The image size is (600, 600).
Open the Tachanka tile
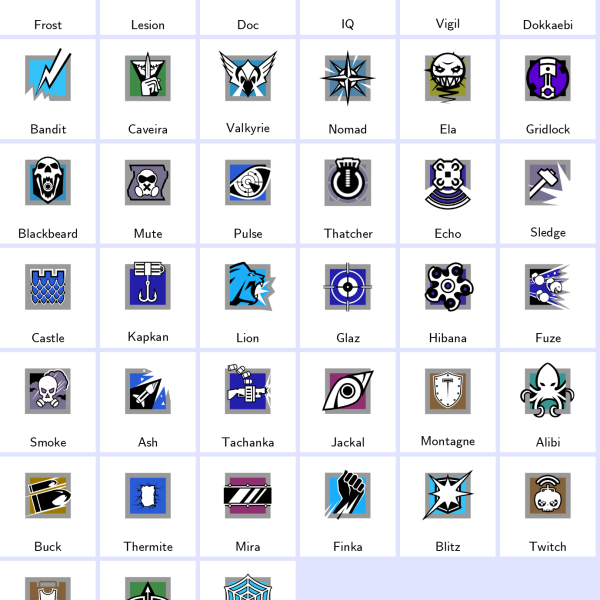click(248, 400)
